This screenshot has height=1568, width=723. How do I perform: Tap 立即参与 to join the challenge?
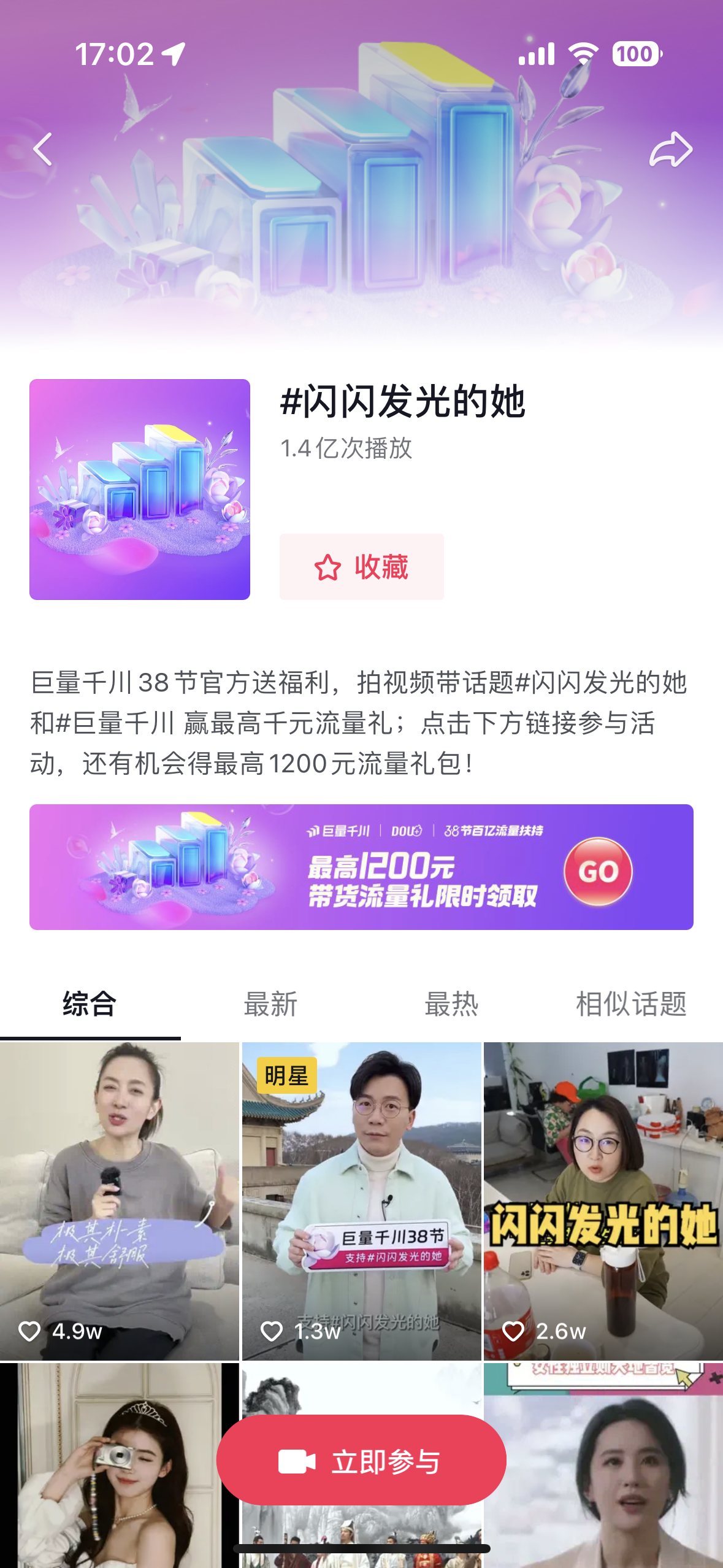pyautogui.click(x=361, y=1461)
